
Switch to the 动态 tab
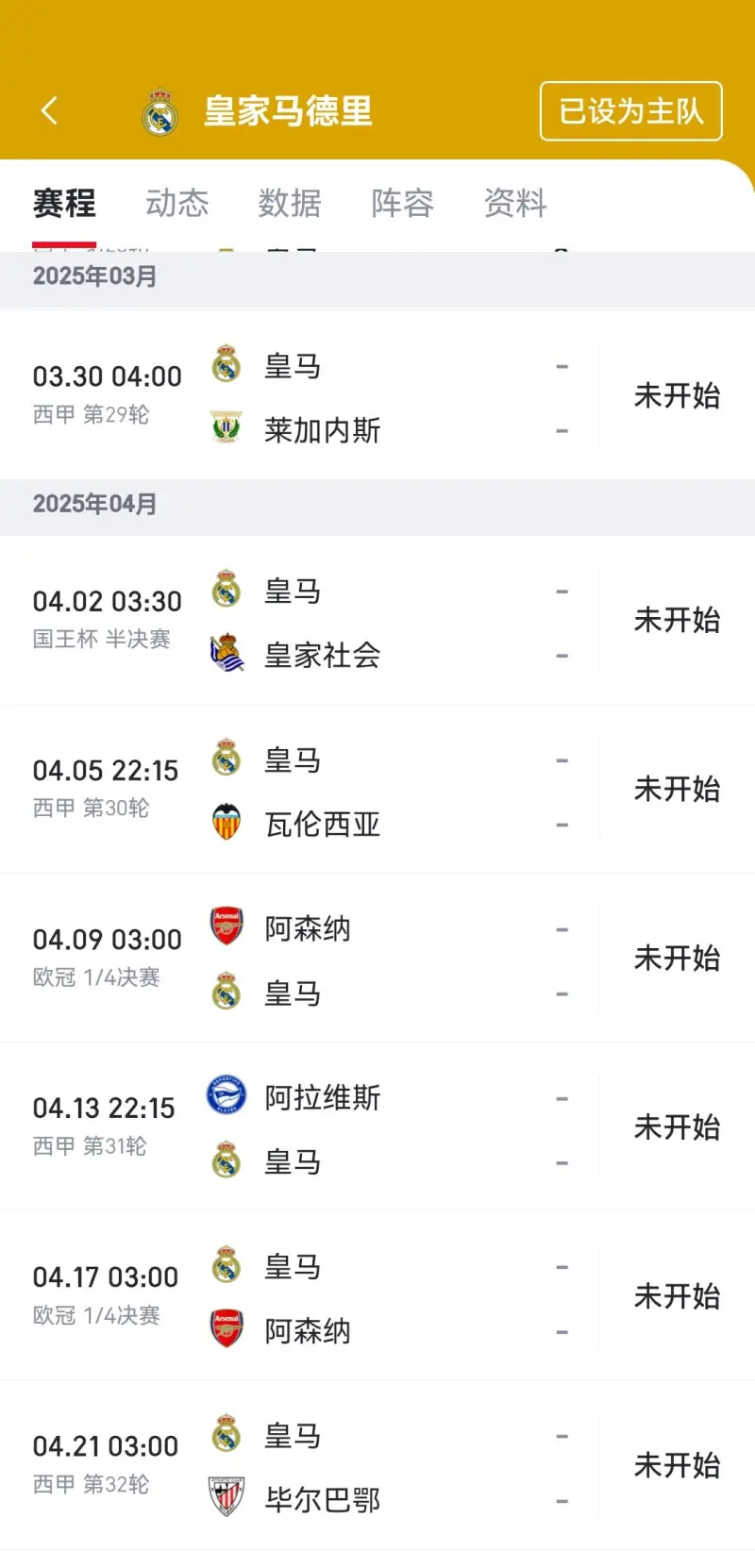(177, 203)
